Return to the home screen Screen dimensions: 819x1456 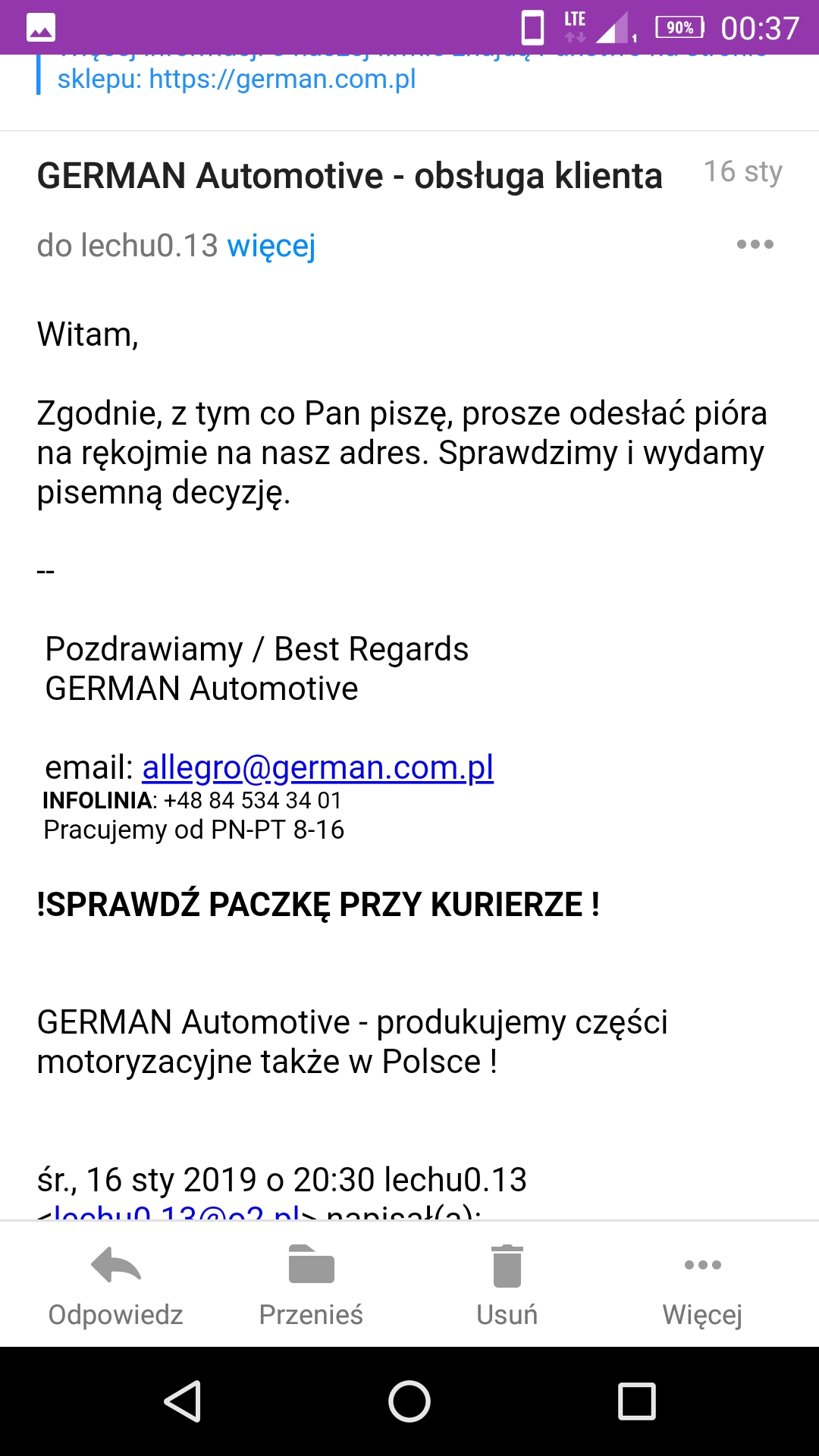click(x=409, y=1401)
